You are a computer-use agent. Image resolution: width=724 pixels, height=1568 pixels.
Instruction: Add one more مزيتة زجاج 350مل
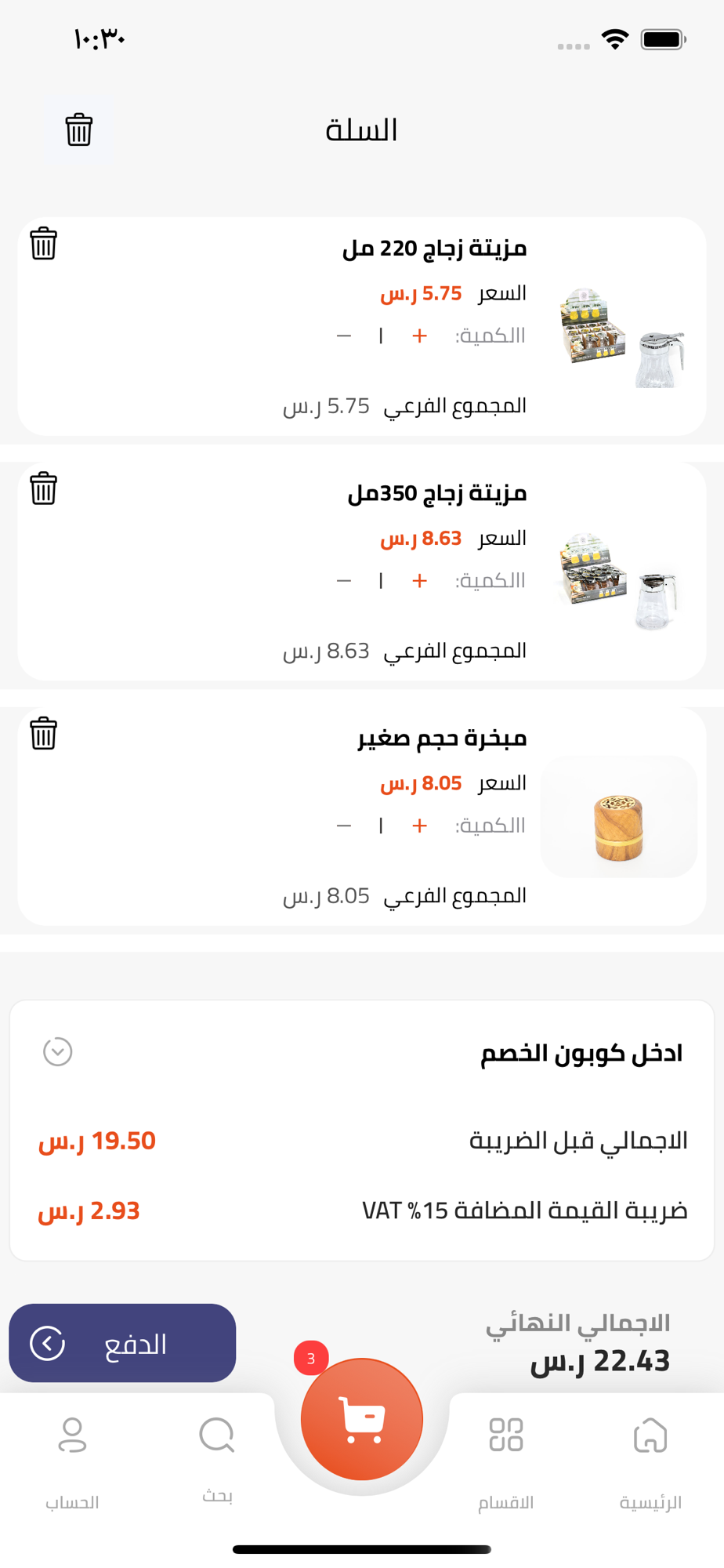pos(420,581)
